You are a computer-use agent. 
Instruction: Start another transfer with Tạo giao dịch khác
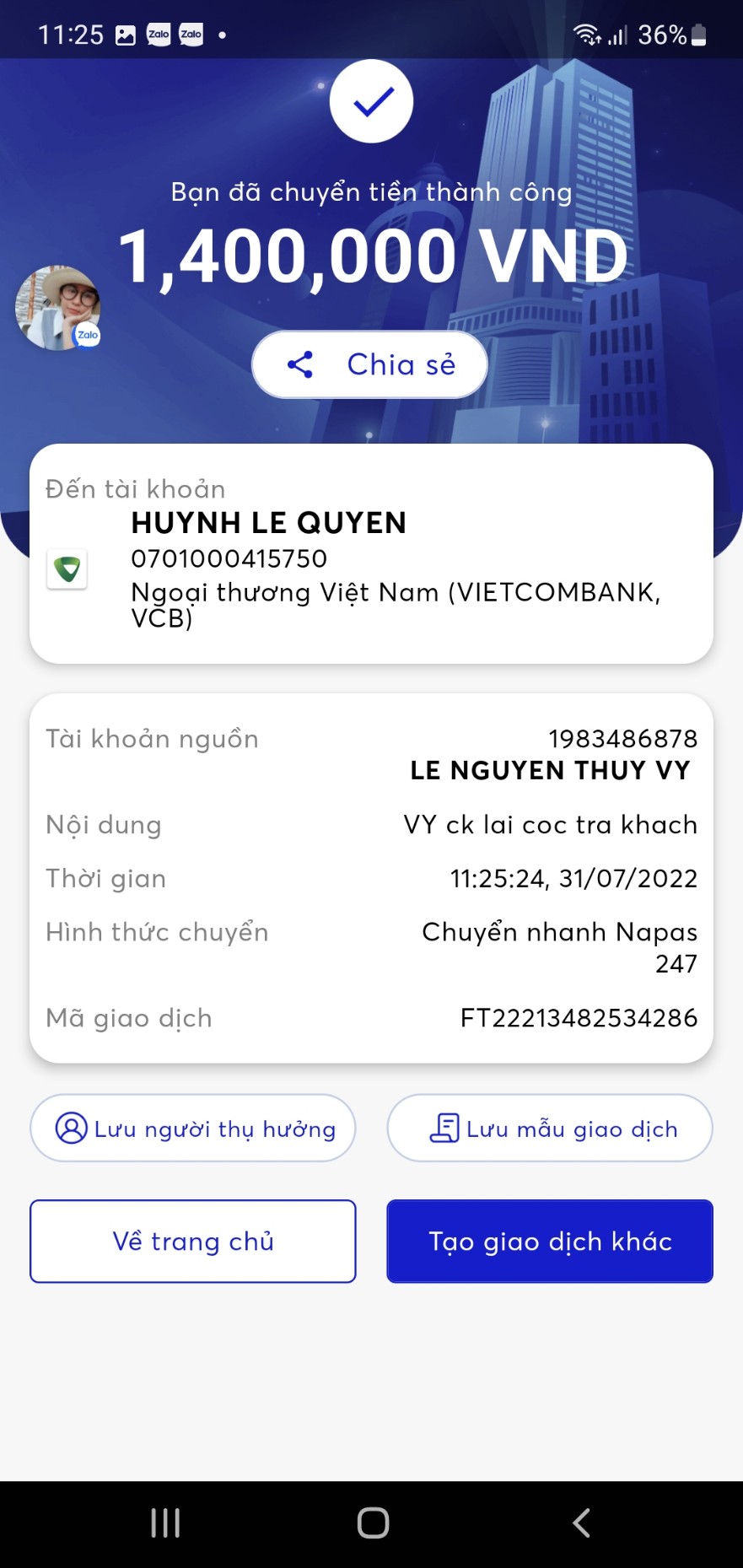(x=550, y=1241)
